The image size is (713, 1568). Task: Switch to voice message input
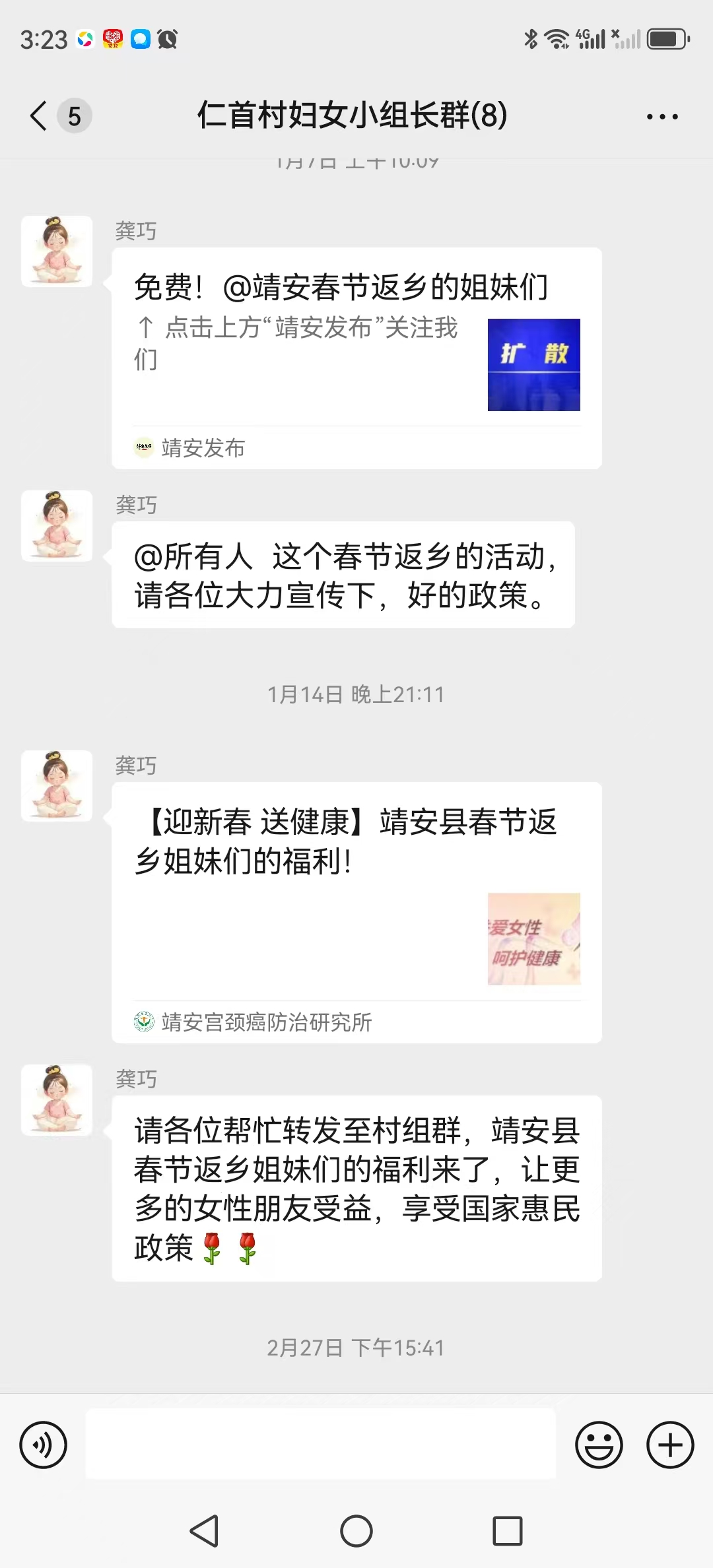coord(44,1445)
